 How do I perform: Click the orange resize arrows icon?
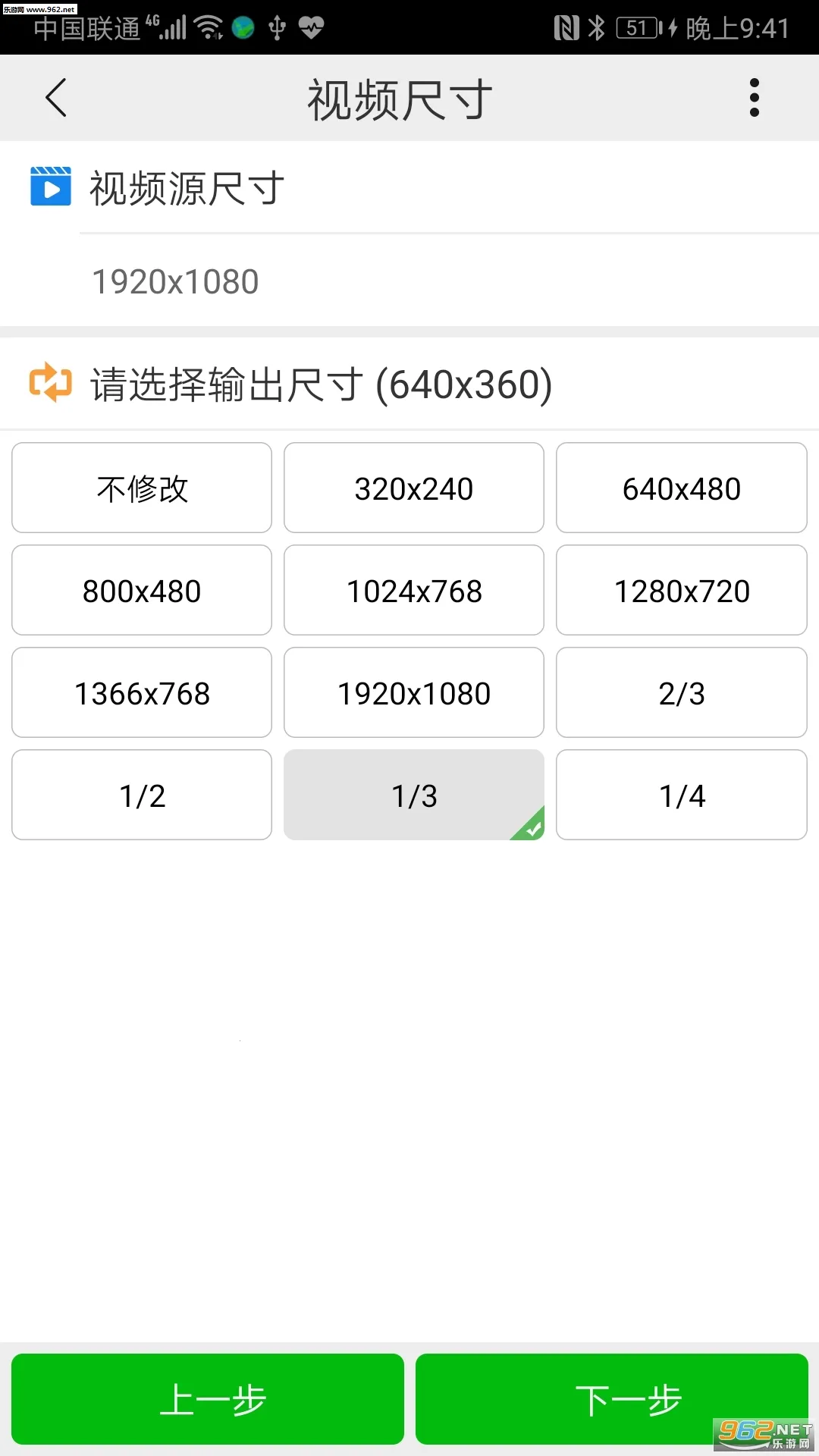(x=48, y=383)
